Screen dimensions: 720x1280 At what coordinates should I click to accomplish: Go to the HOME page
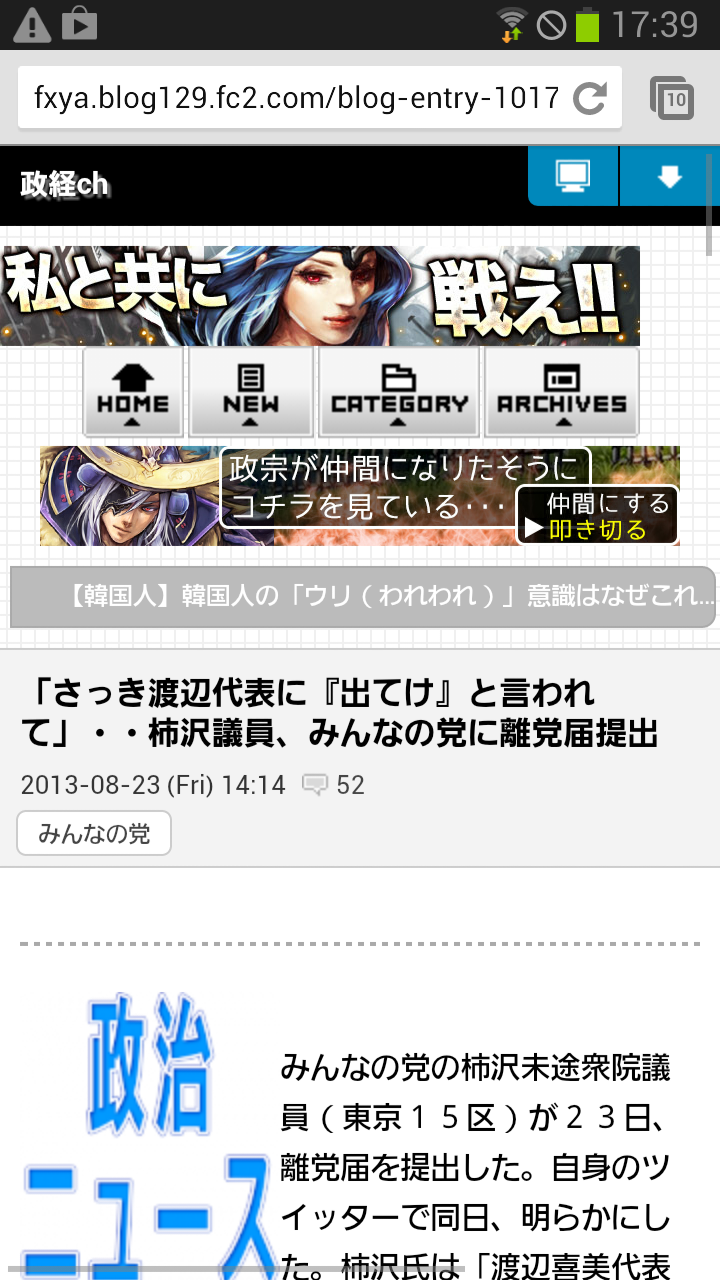tap(133, 392)
